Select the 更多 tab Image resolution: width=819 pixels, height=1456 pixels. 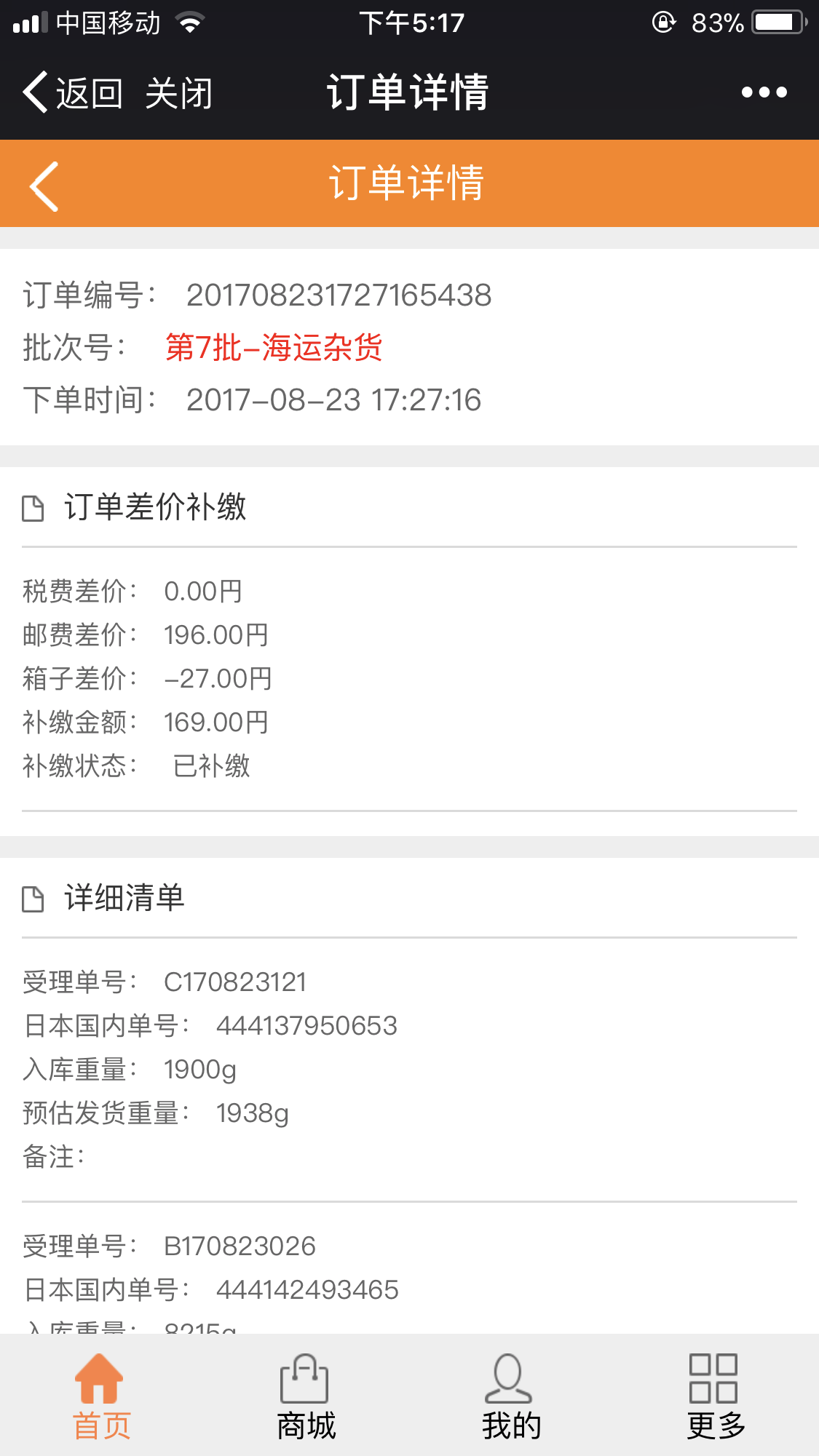pyautogui.click(x=716, y=1397)
